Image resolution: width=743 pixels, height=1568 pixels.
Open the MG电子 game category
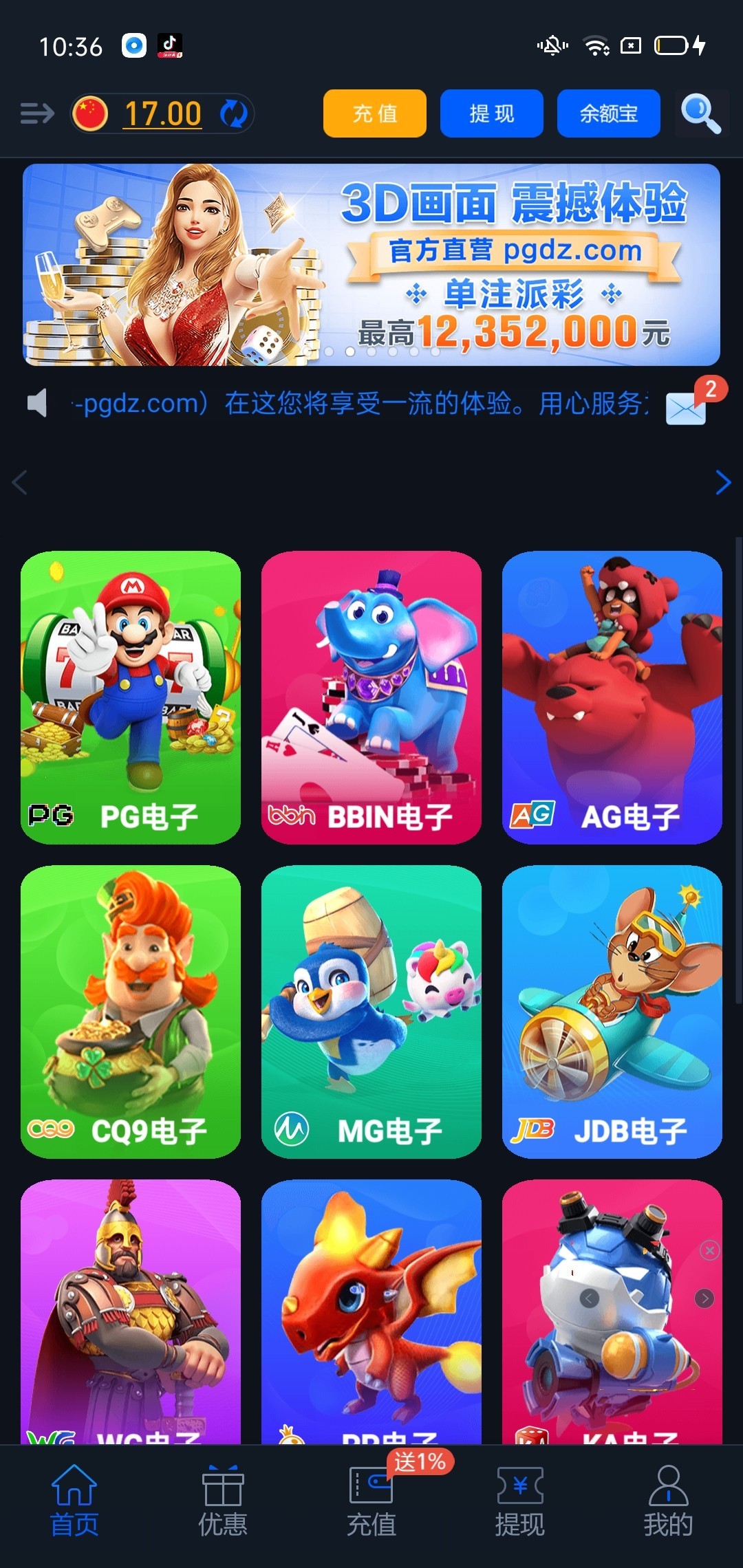point(371,1011)
